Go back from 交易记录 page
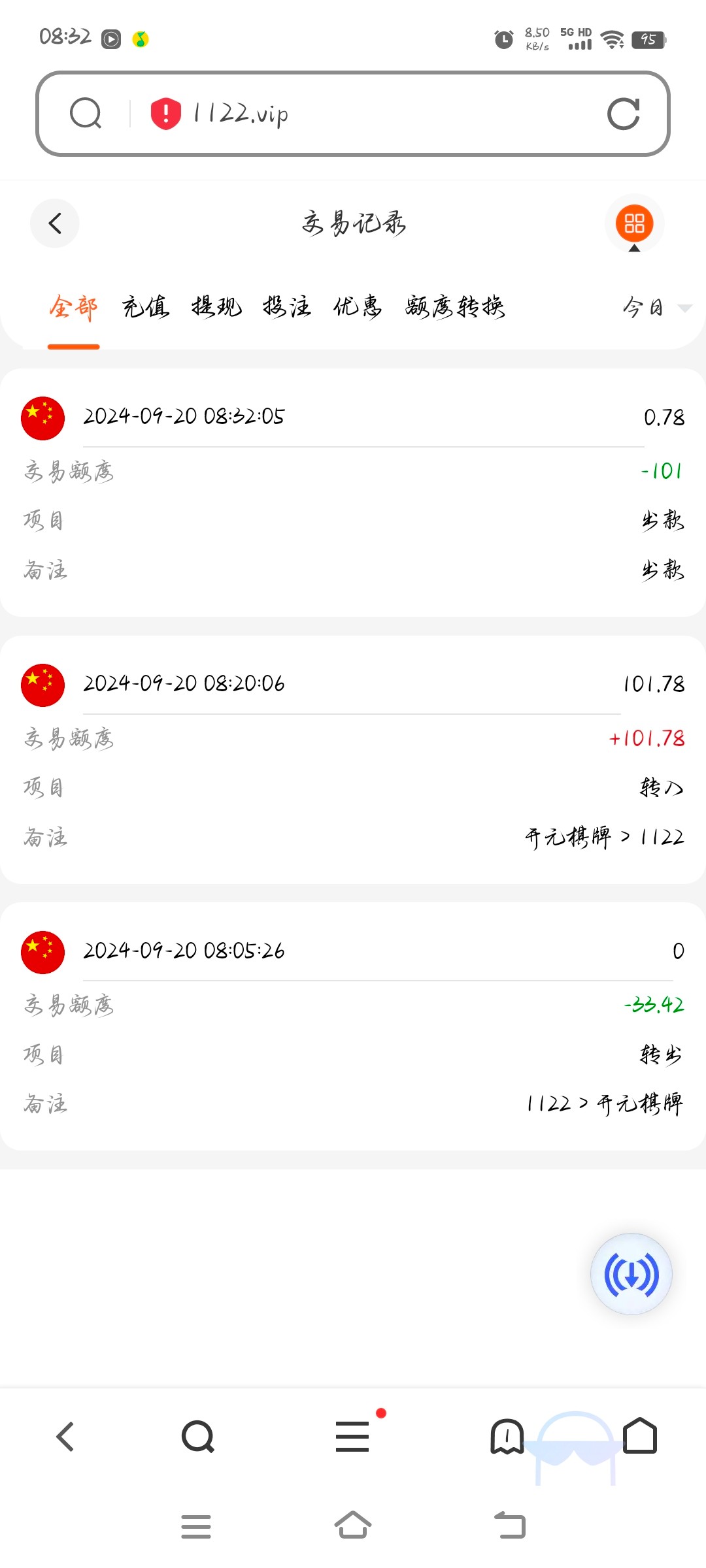 click(55, 223)
